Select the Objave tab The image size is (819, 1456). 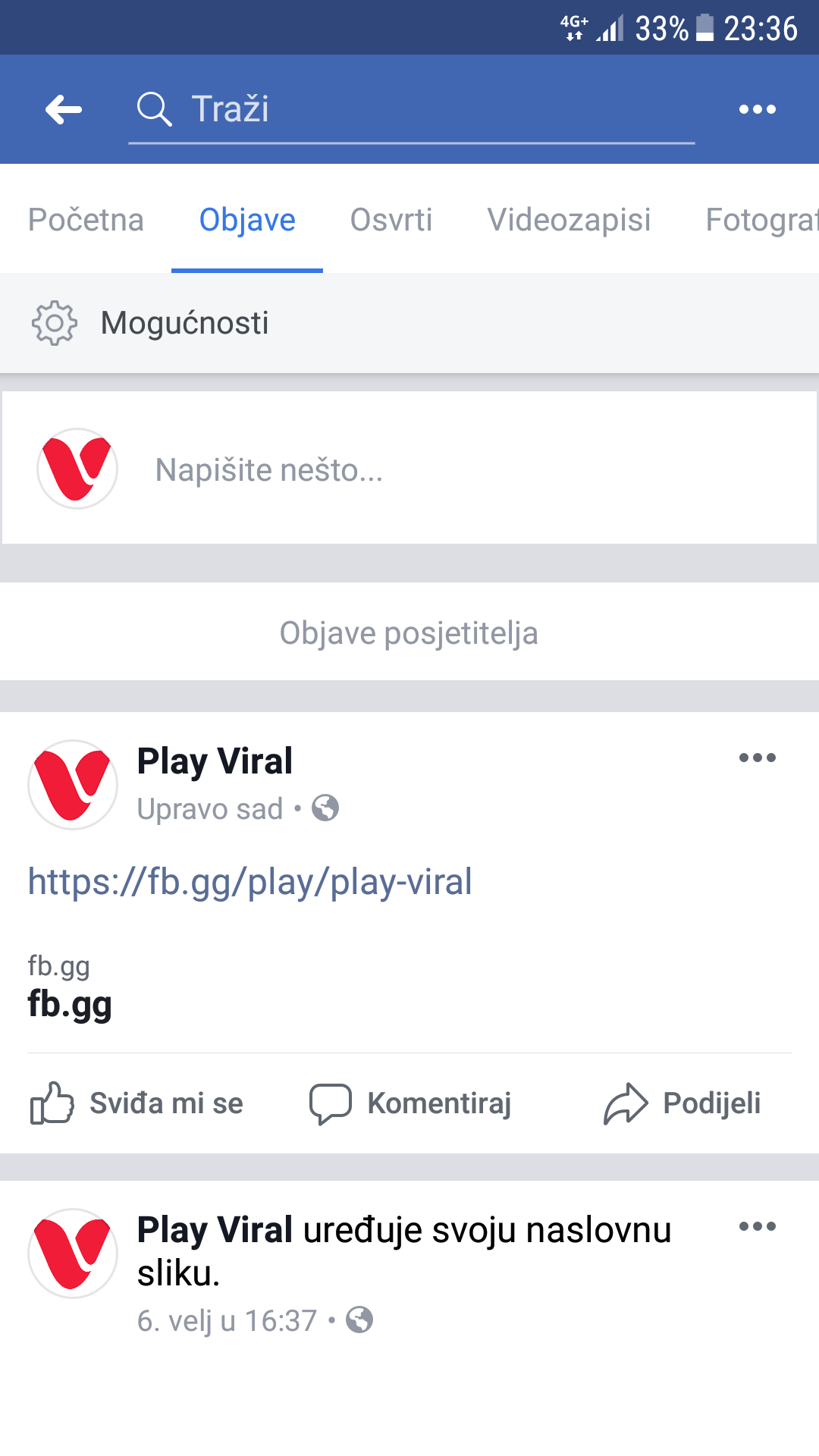[247, 220]
